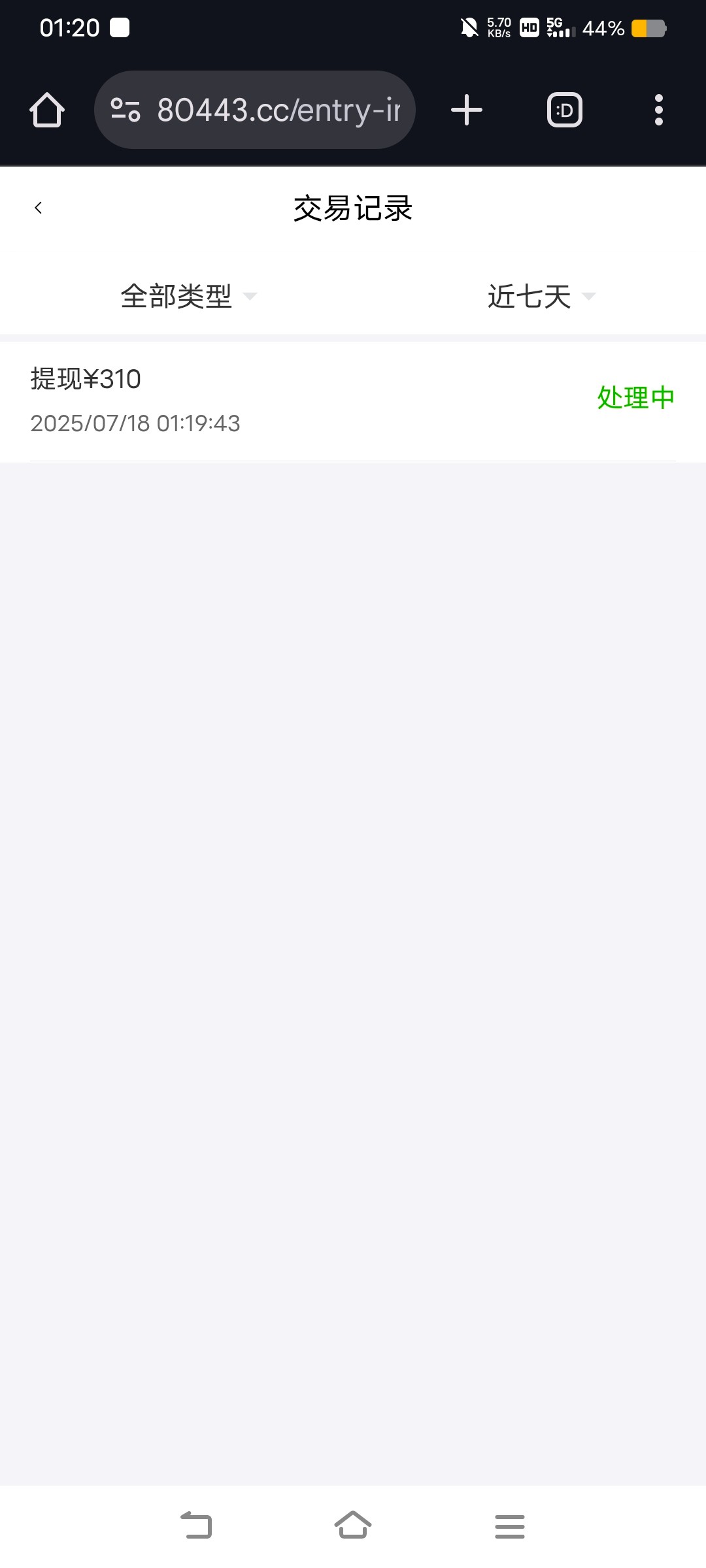Expand the 全部类型 filter dropdown
The width and height of the screenshot is (706, 1568).
coord(188,297)
